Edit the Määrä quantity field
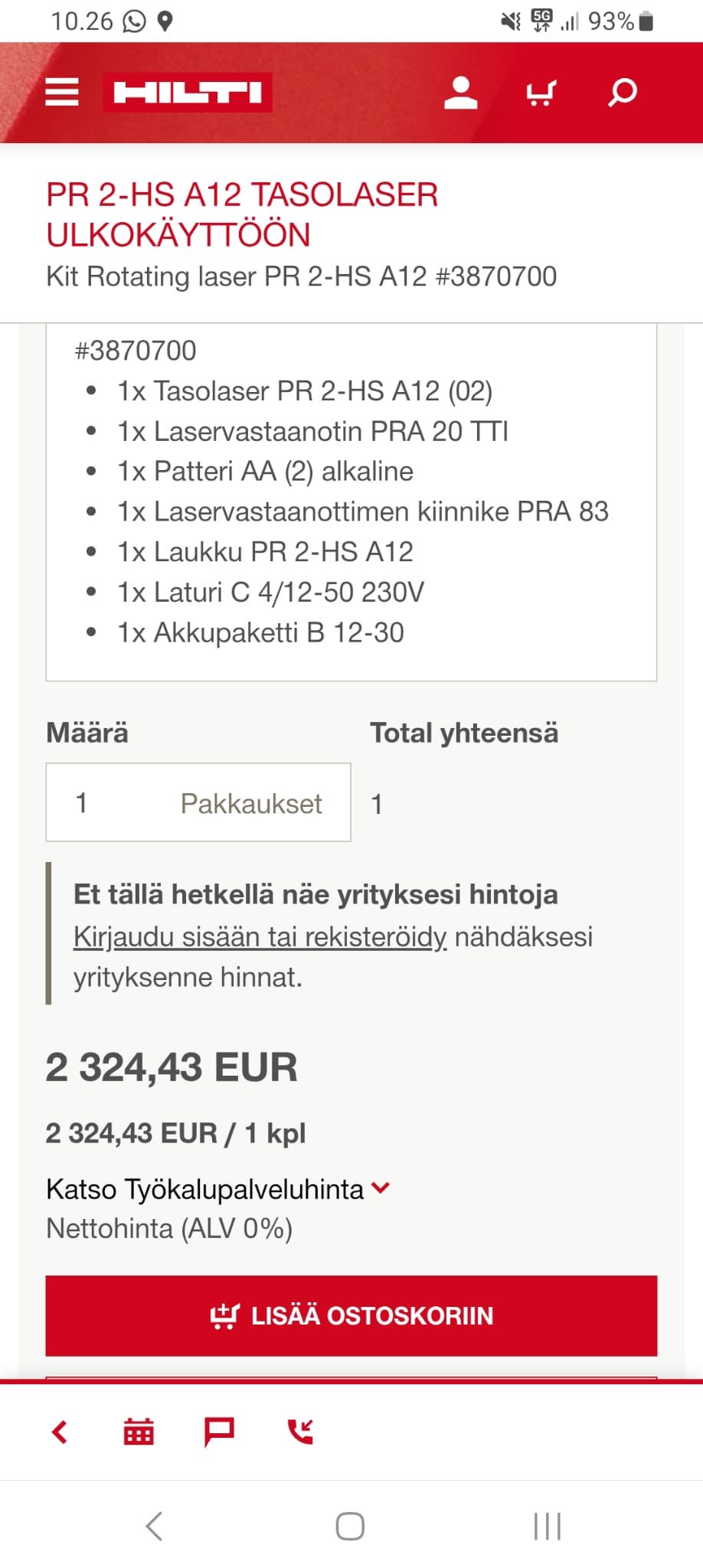This screenshot has height=1568, width=703. 198,802
